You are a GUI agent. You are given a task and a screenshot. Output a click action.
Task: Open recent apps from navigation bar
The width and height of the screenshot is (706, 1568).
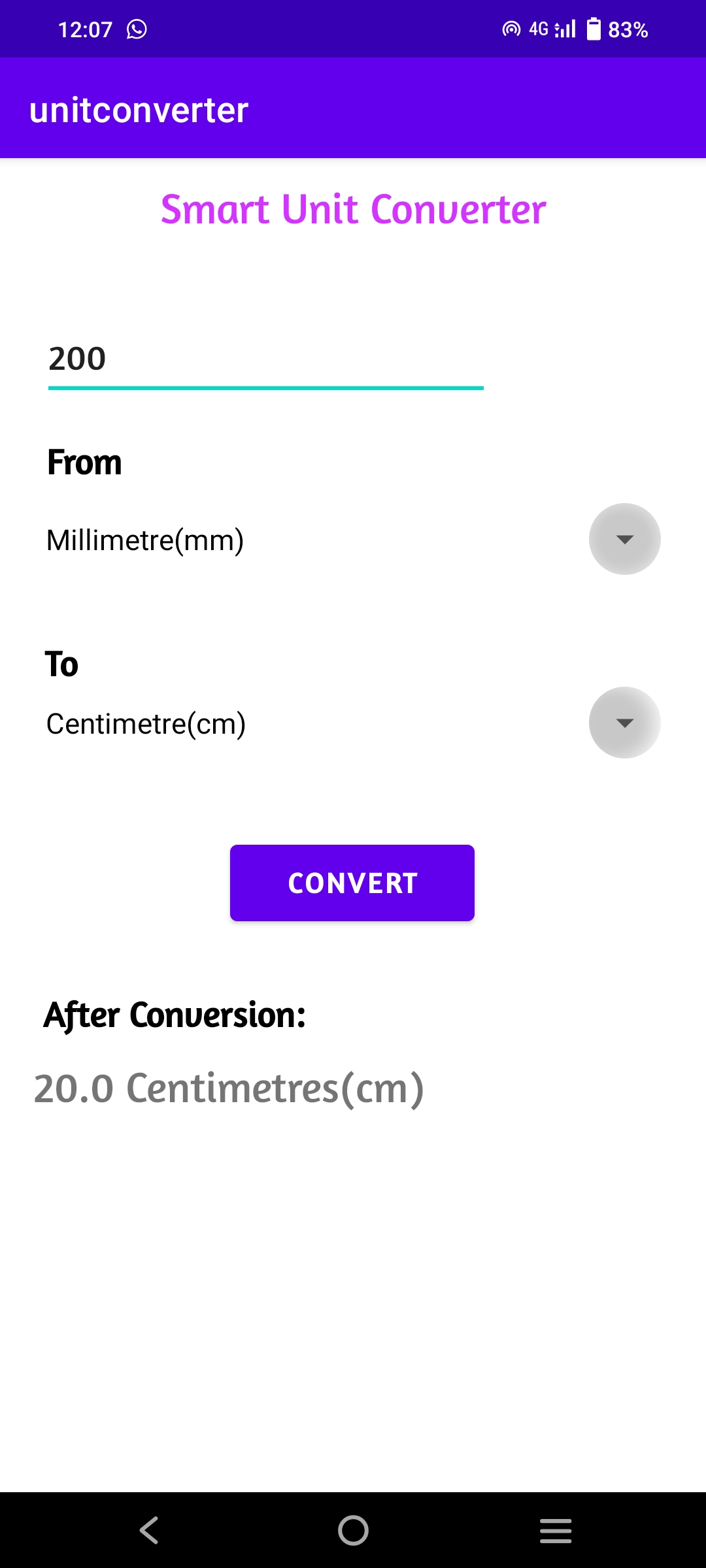(555, 1530)
